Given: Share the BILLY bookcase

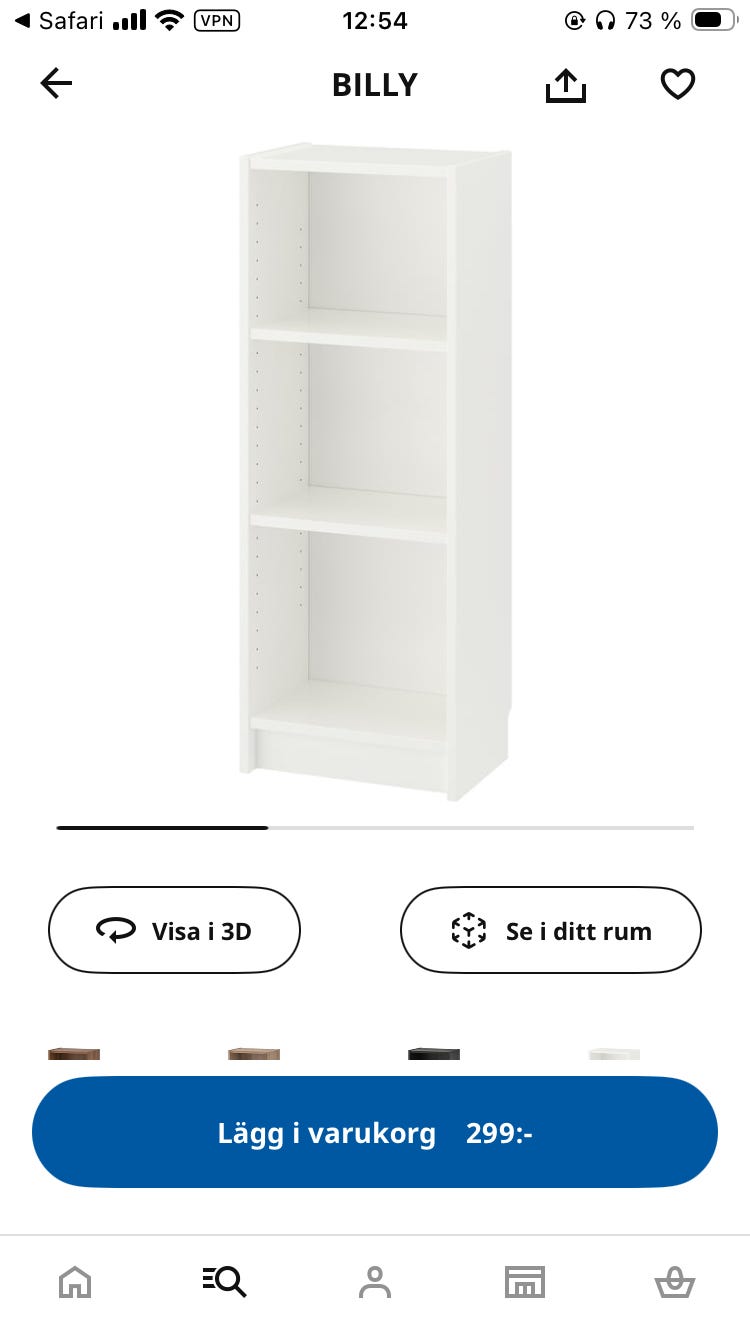Looking at the screenshot, I should 565,85.
